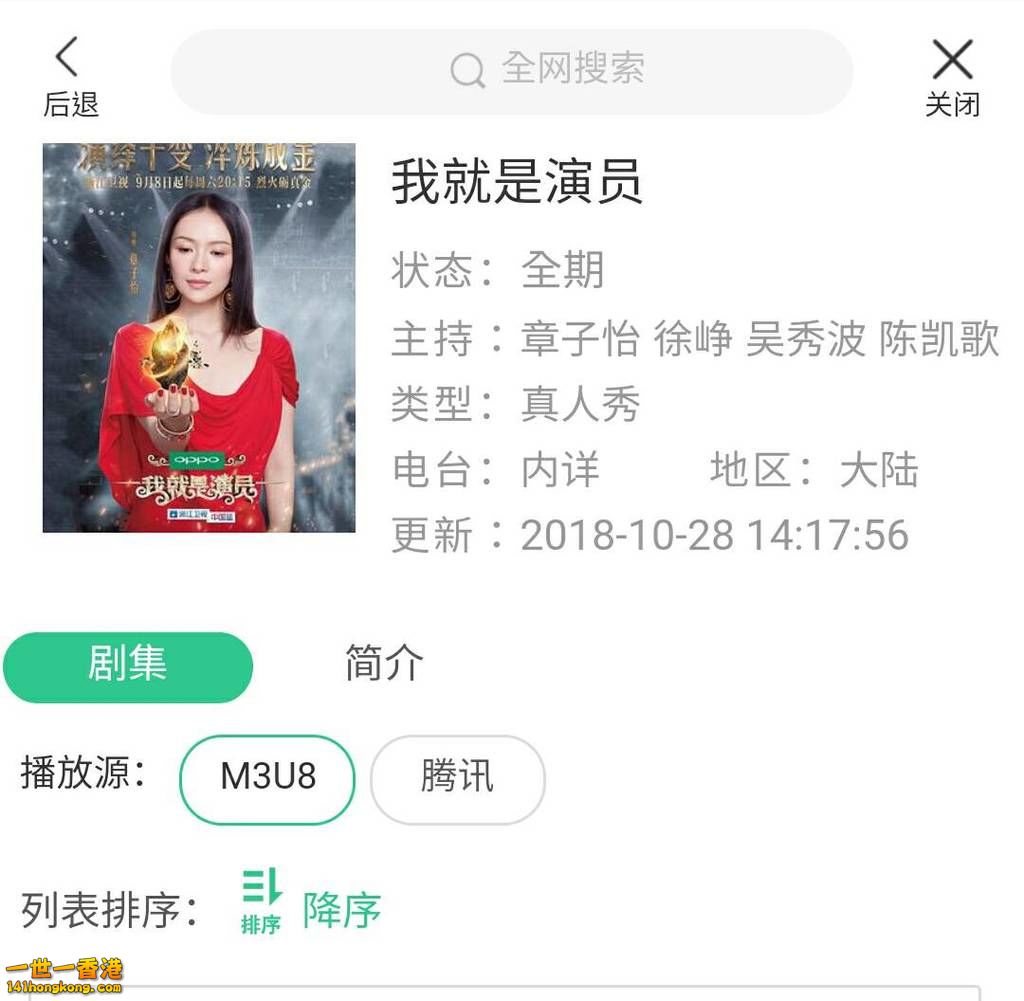Toggle the 降序 list sort order
This screenshot has height=1001, width=1024.
pyautogui.click(x=312, y=906)
